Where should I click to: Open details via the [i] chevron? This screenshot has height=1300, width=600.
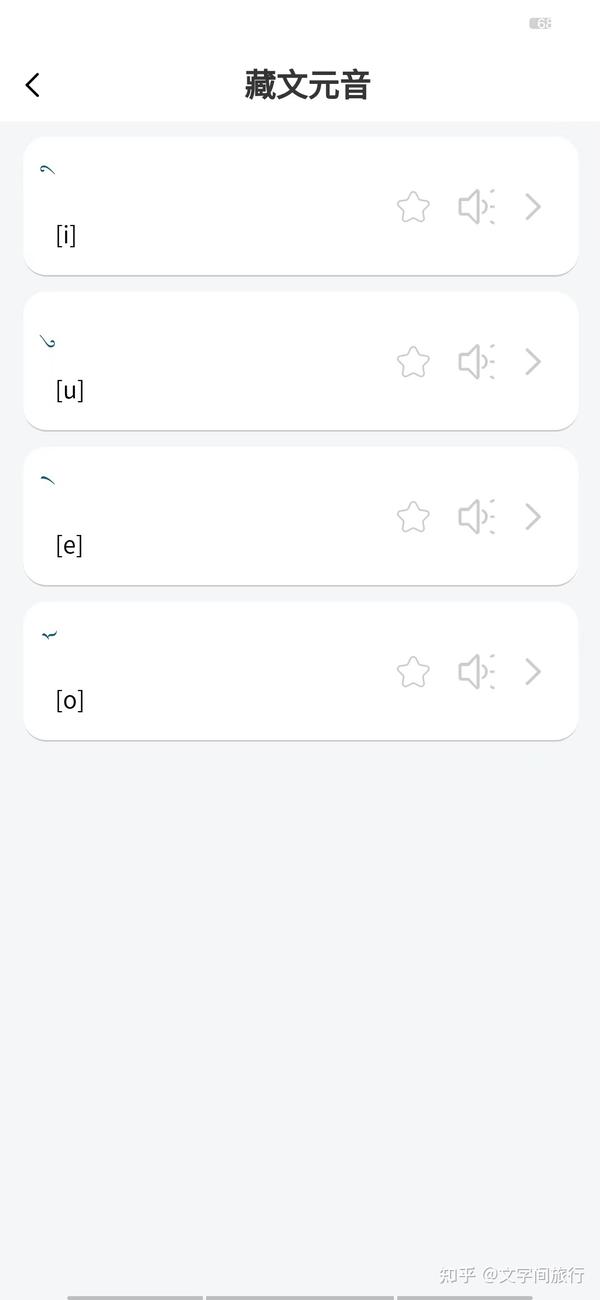tap(533, 207)
